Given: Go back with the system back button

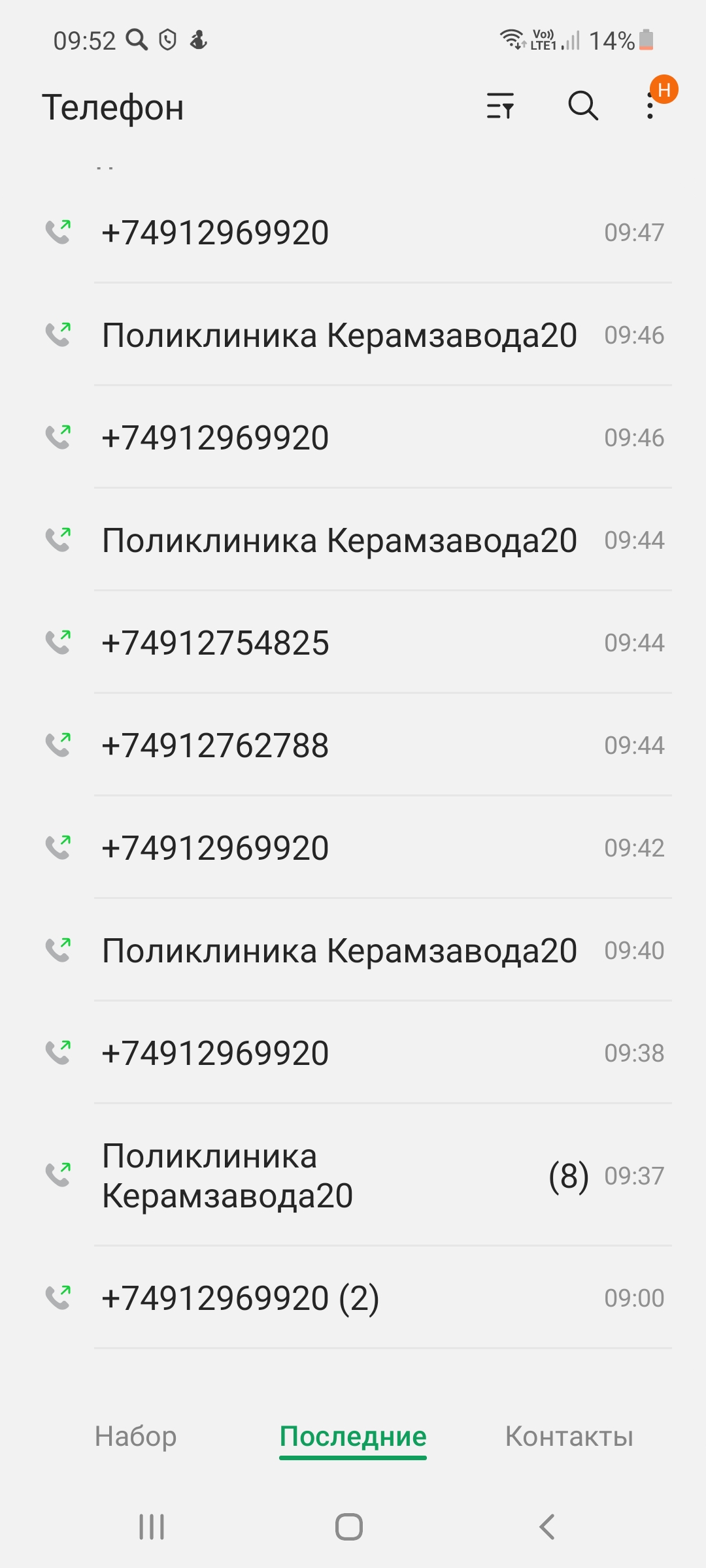Looking at the screenshot, I should (x=547, y=1527).
